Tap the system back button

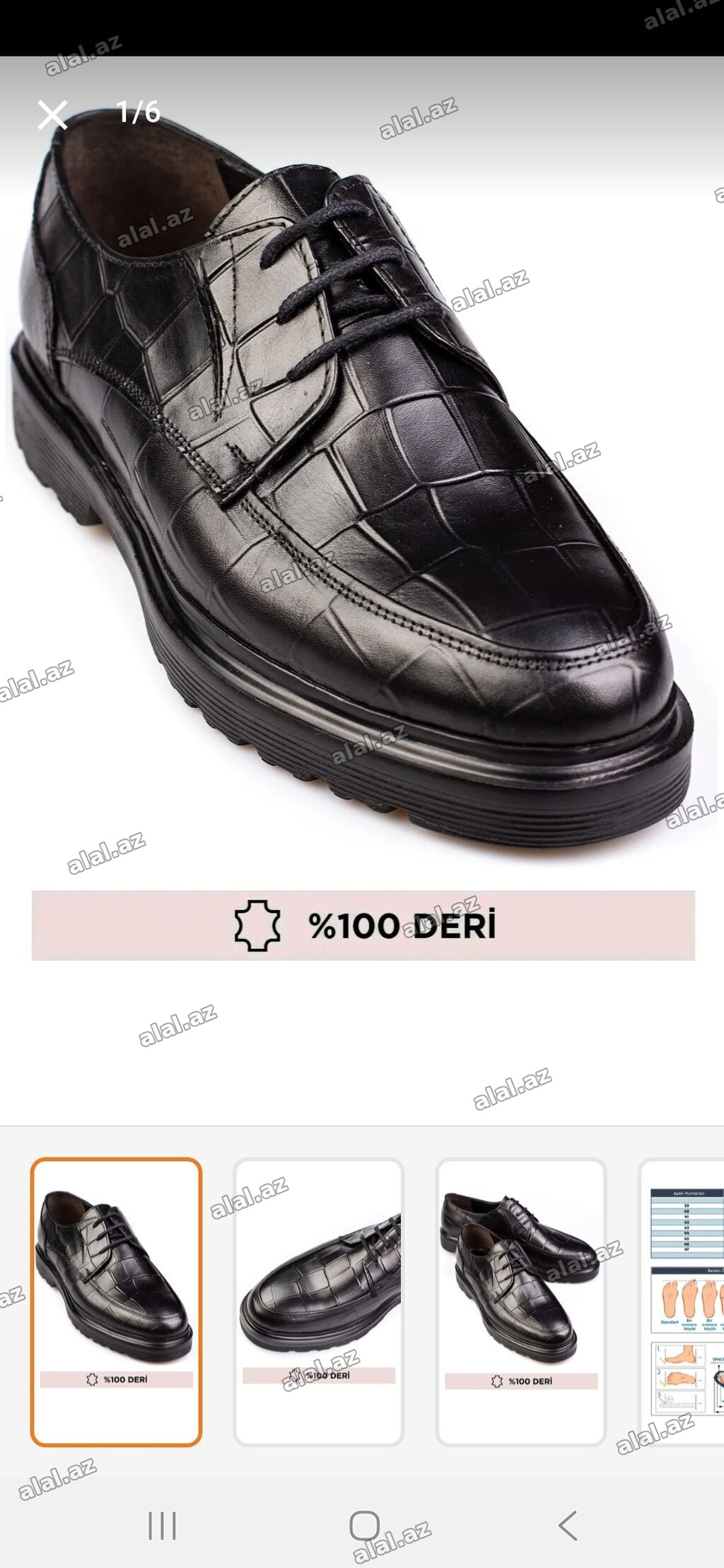tap(568, 1526)
